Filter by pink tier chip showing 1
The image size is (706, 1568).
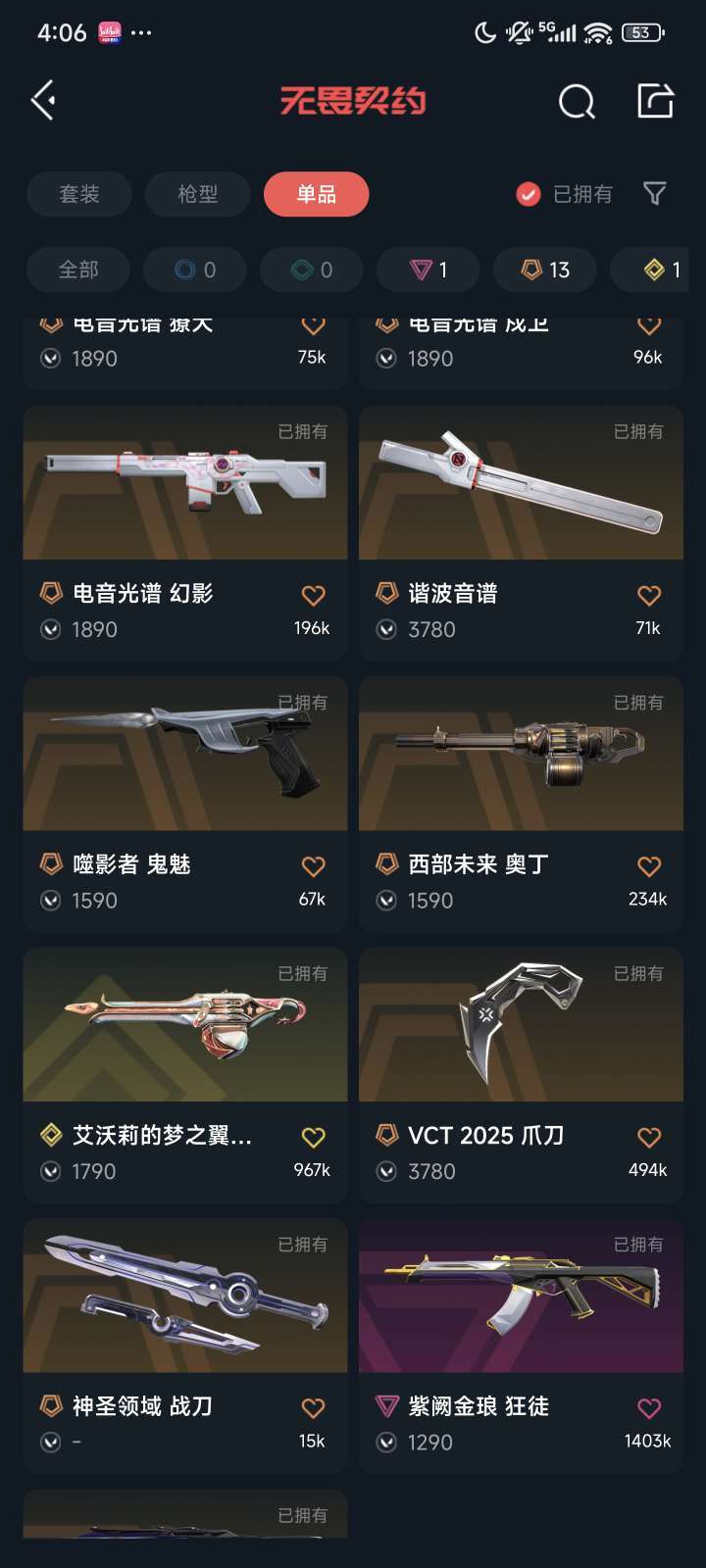pyautogui.click(x=429, y=269)
